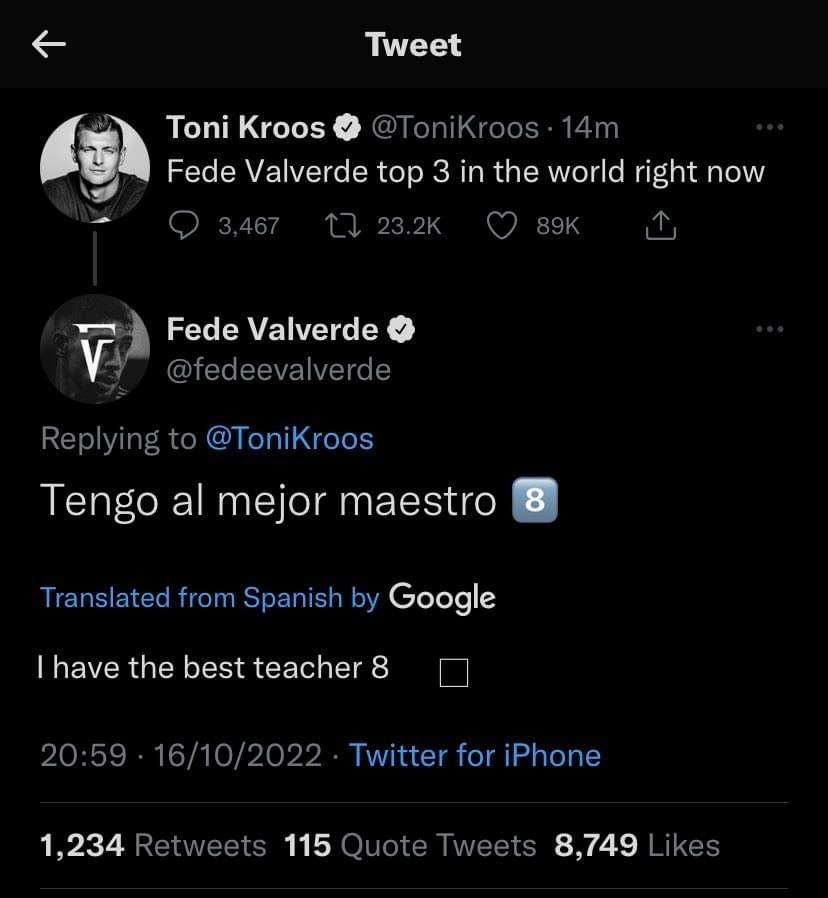Image resolution: width=828 pixels, height=898 pixels.
Task: Open the Tweet screen header title
Action: [x=413, y=44]
